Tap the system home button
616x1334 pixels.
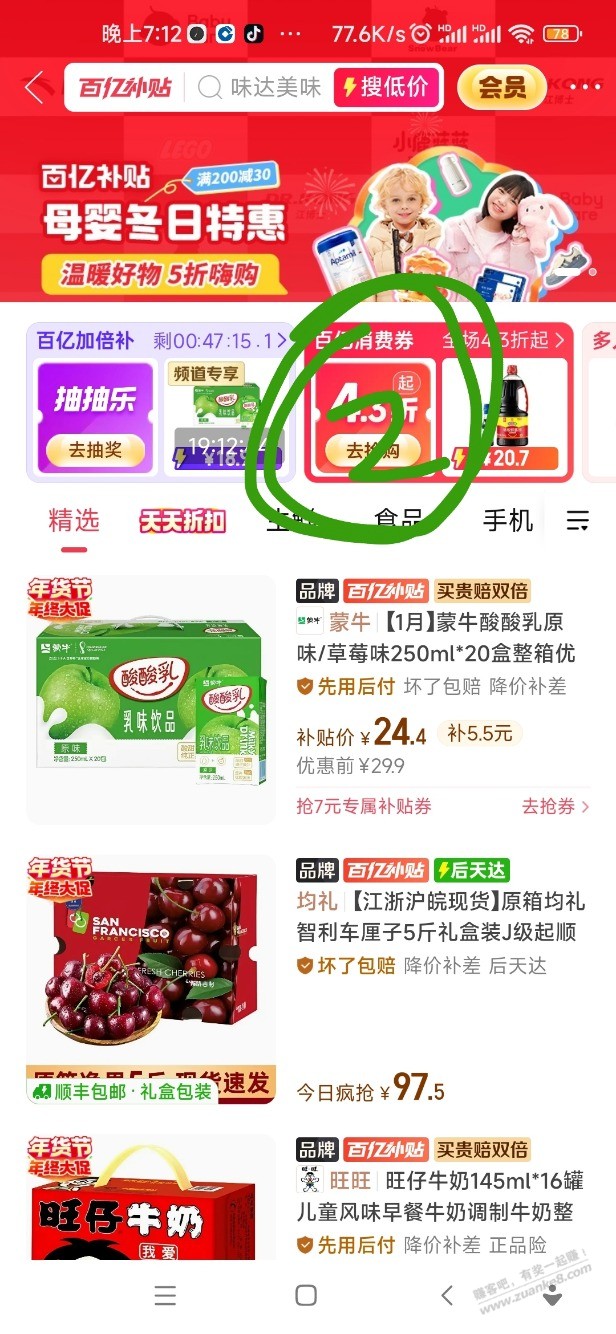307,1295
